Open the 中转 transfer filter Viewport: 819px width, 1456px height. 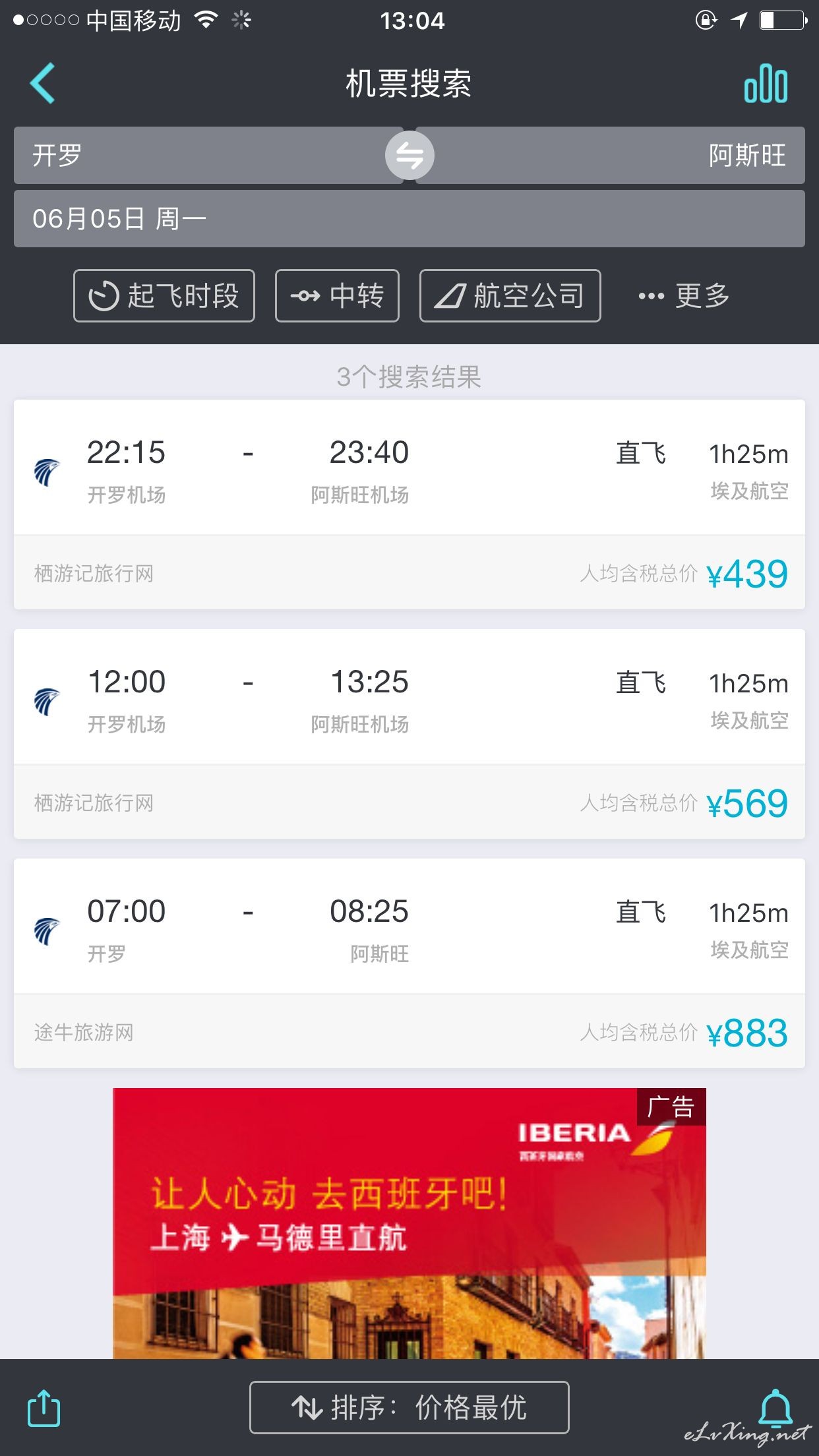click(x=337, y=295)
